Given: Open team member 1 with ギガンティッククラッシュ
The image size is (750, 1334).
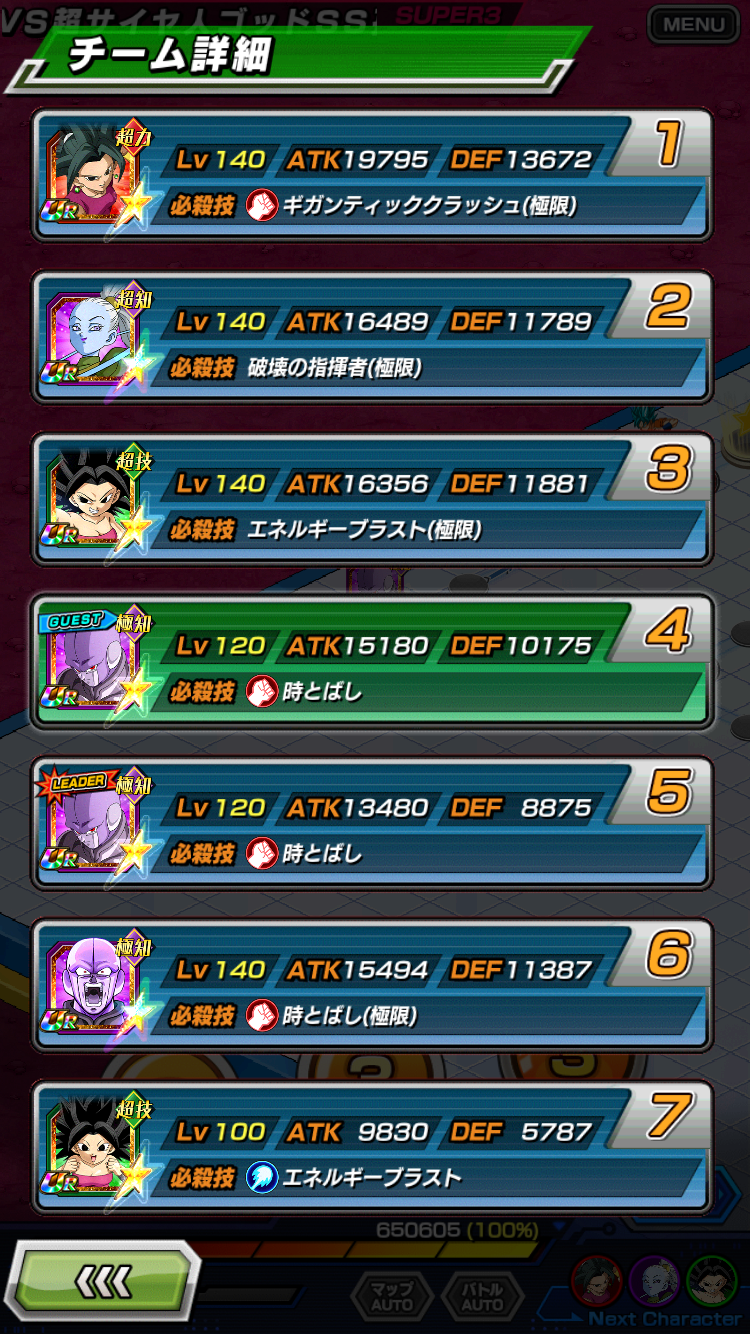Looking at the screenshot, I should coord(373,175).
